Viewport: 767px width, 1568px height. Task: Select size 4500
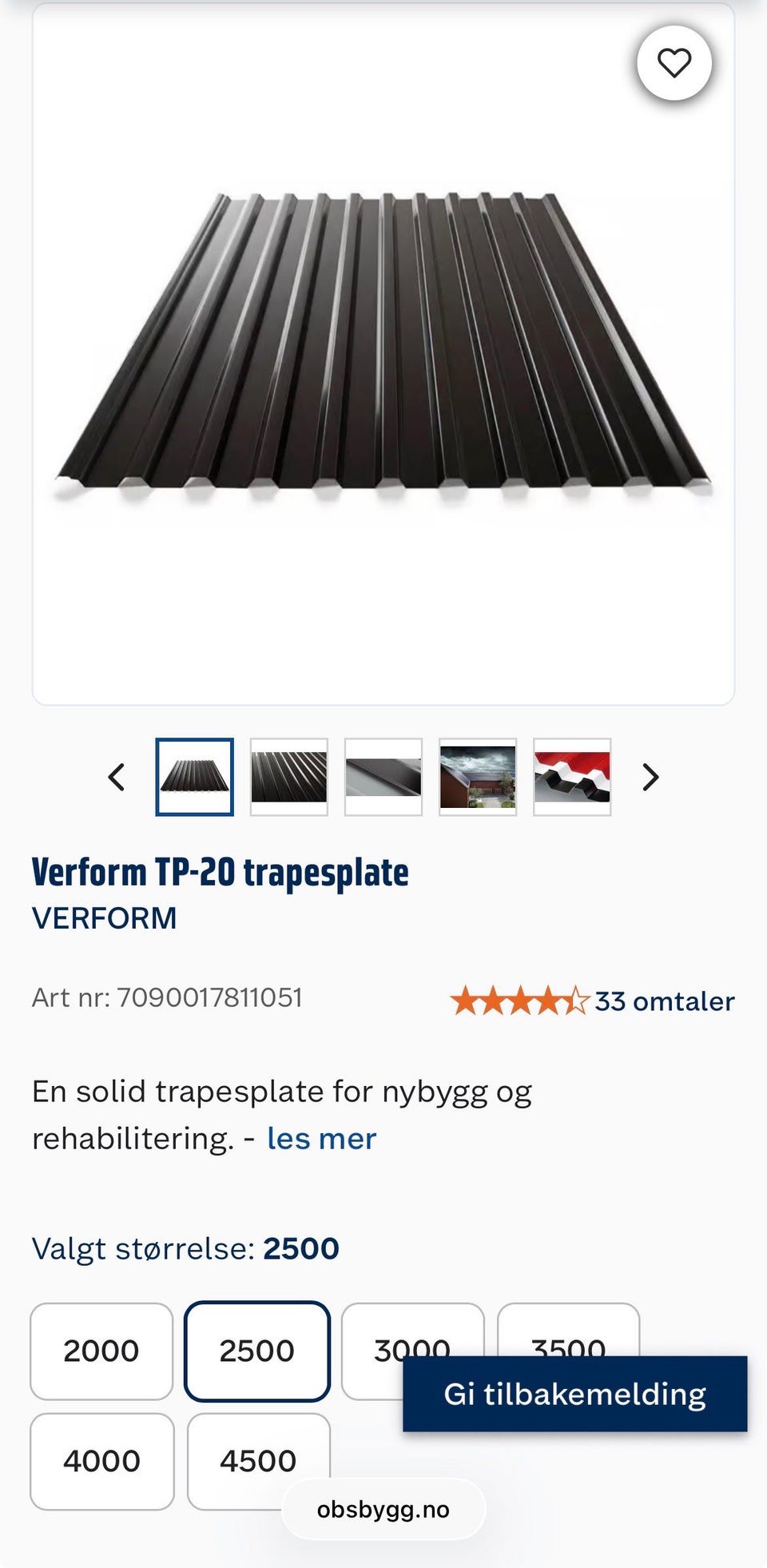click(257, 1461)
